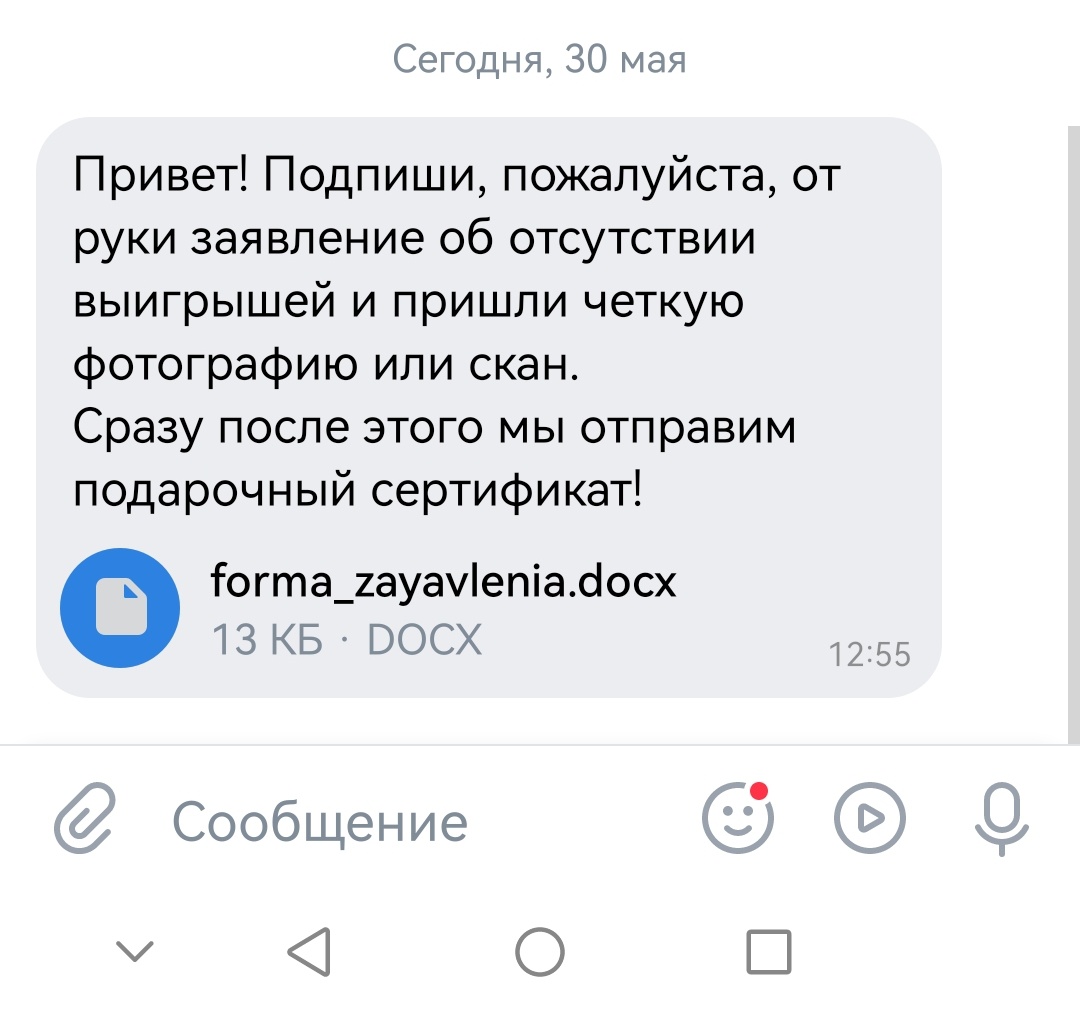Tap the microphone voice message icon
The width and height of the screenshot is (1080, 1014).
click(x=1001, y=820)
